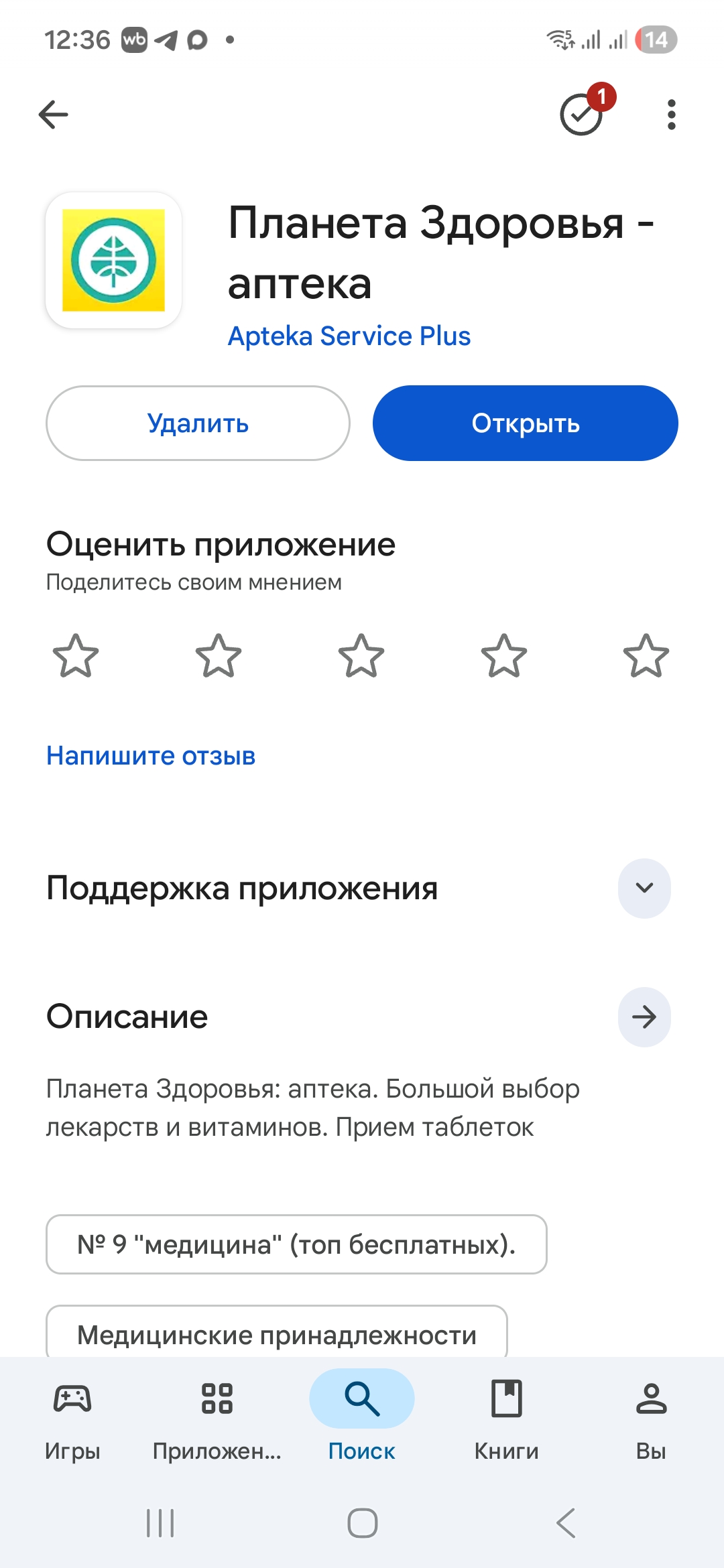Tap Удалить to uninstall the app
Screen dimensions: 724x1568
click(x=198, y=423)
